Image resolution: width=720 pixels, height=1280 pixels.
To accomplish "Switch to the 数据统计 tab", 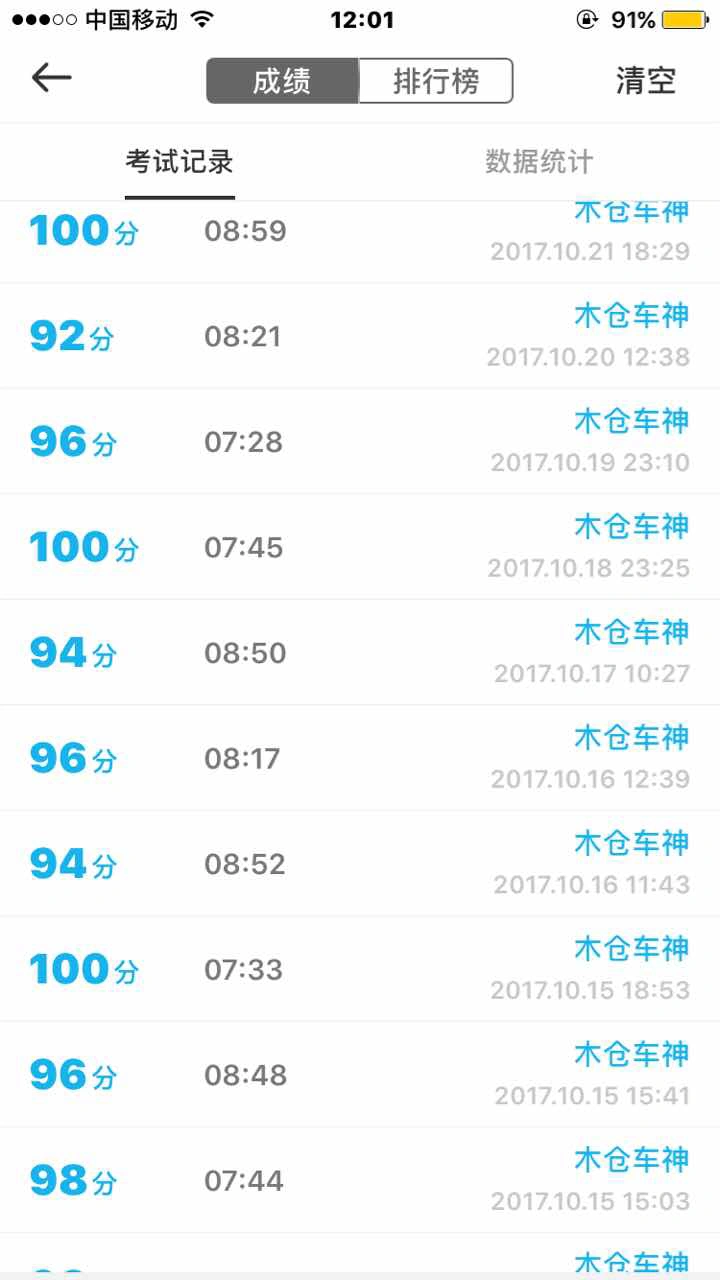I will pyautogui.click(x=540, y=162).
